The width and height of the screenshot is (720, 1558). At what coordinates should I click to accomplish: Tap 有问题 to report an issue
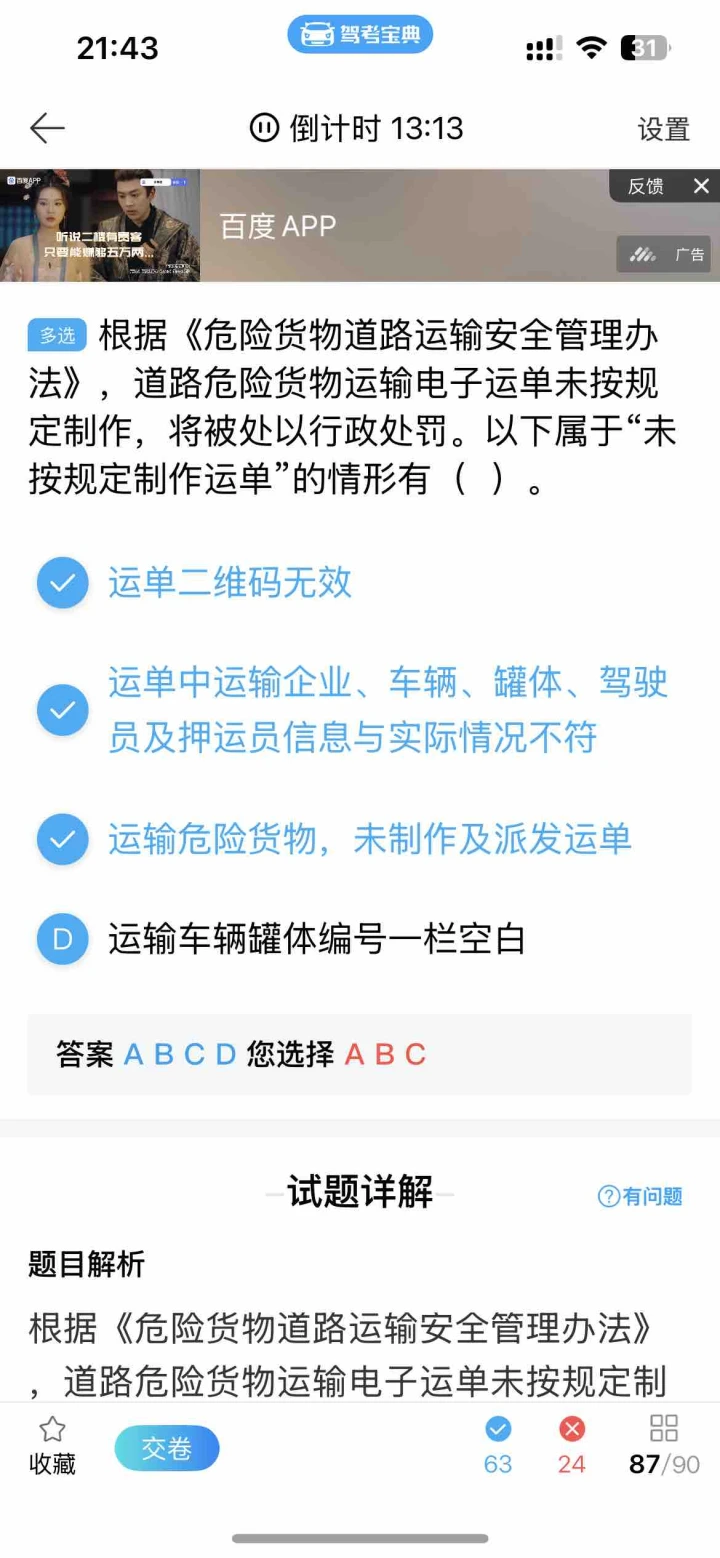tap(640, 1196)
